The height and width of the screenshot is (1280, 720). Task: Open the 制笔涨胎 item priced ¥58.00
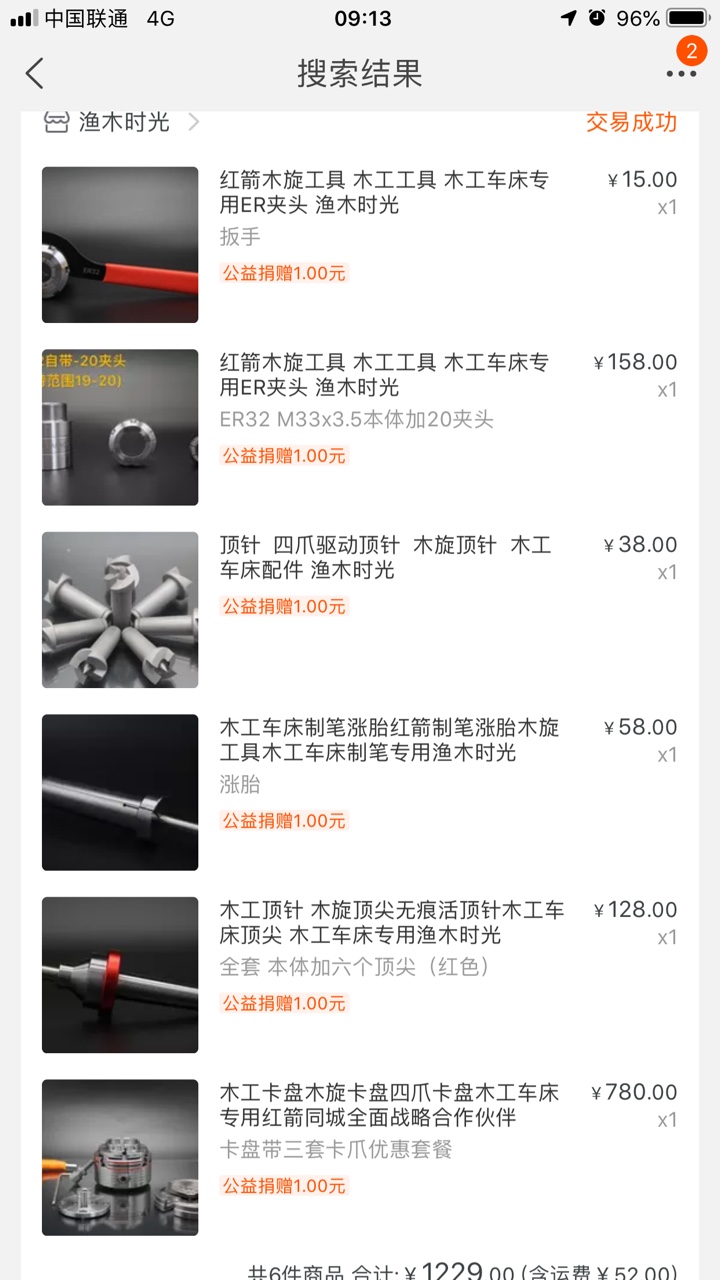coord(360,792)
